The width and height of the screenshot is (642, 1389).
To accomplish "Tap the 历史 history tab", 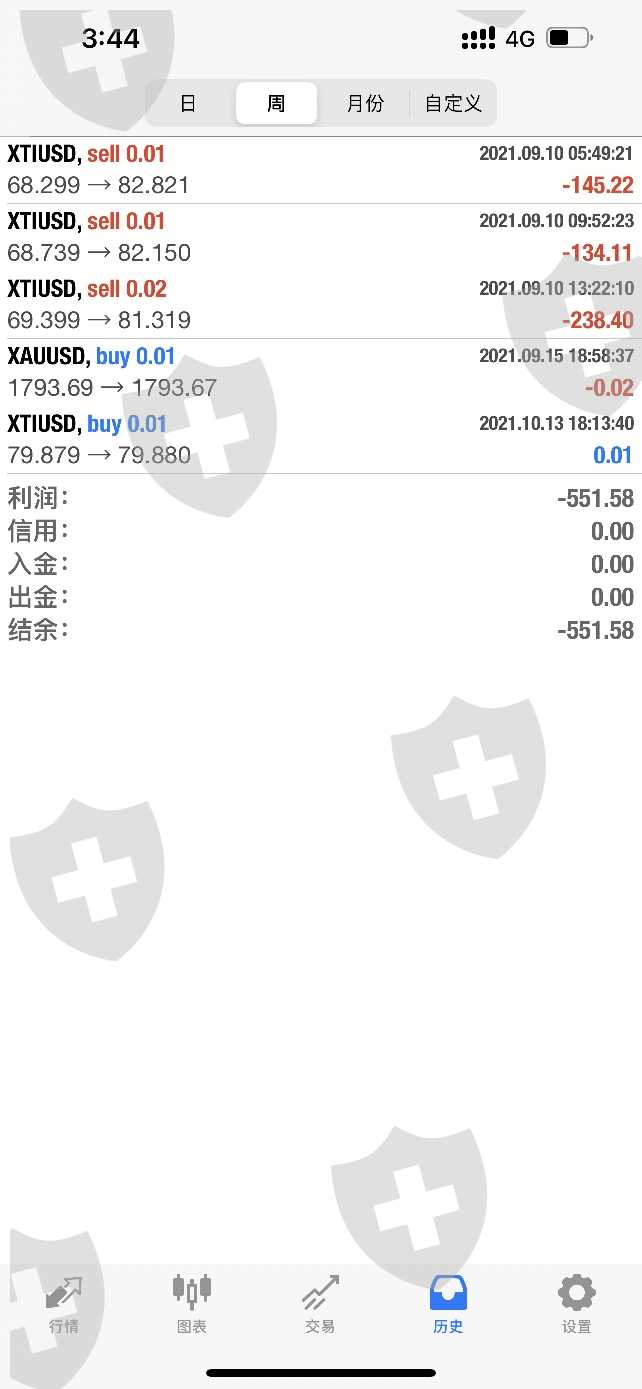I will 448,1305.
